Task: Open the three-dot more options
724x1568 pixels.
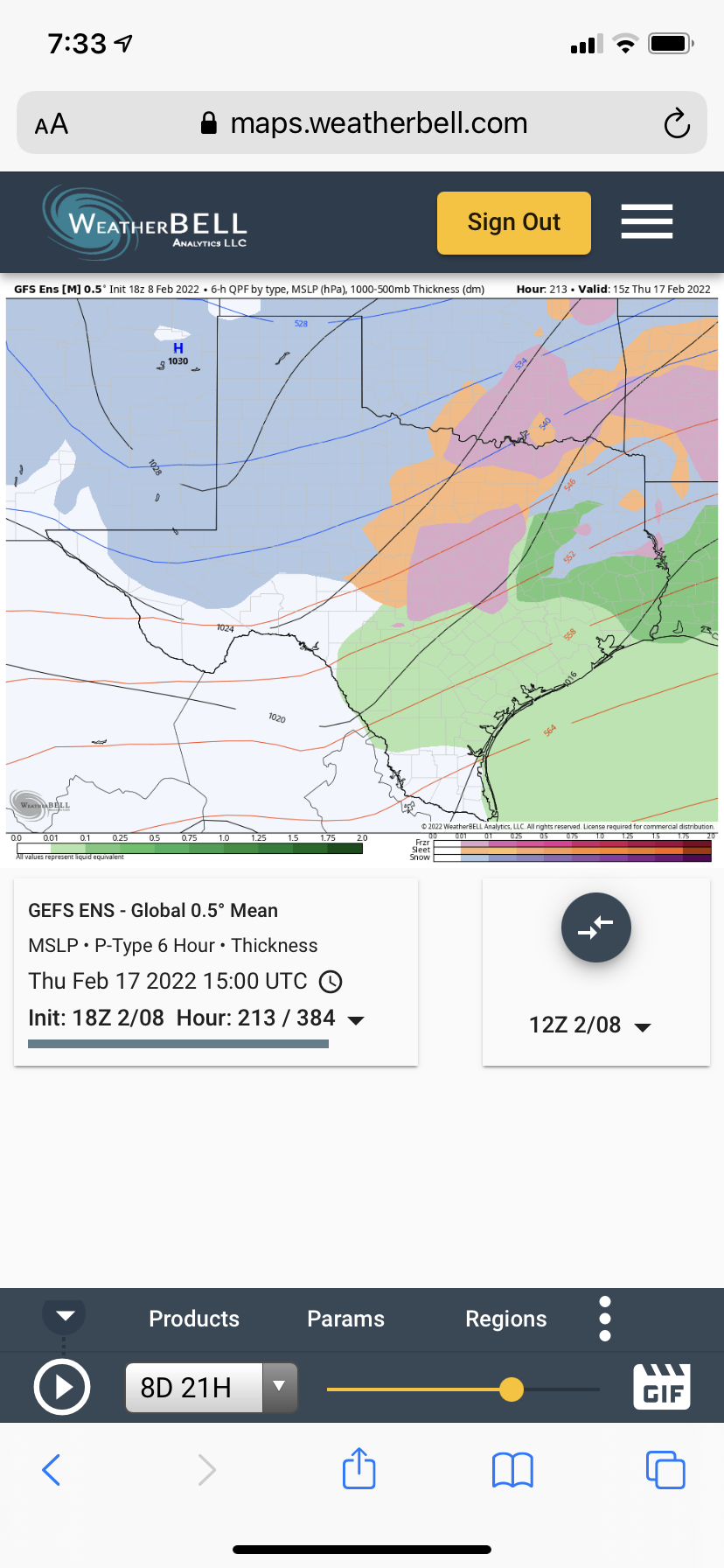Action: click(x=604, y=1319)
